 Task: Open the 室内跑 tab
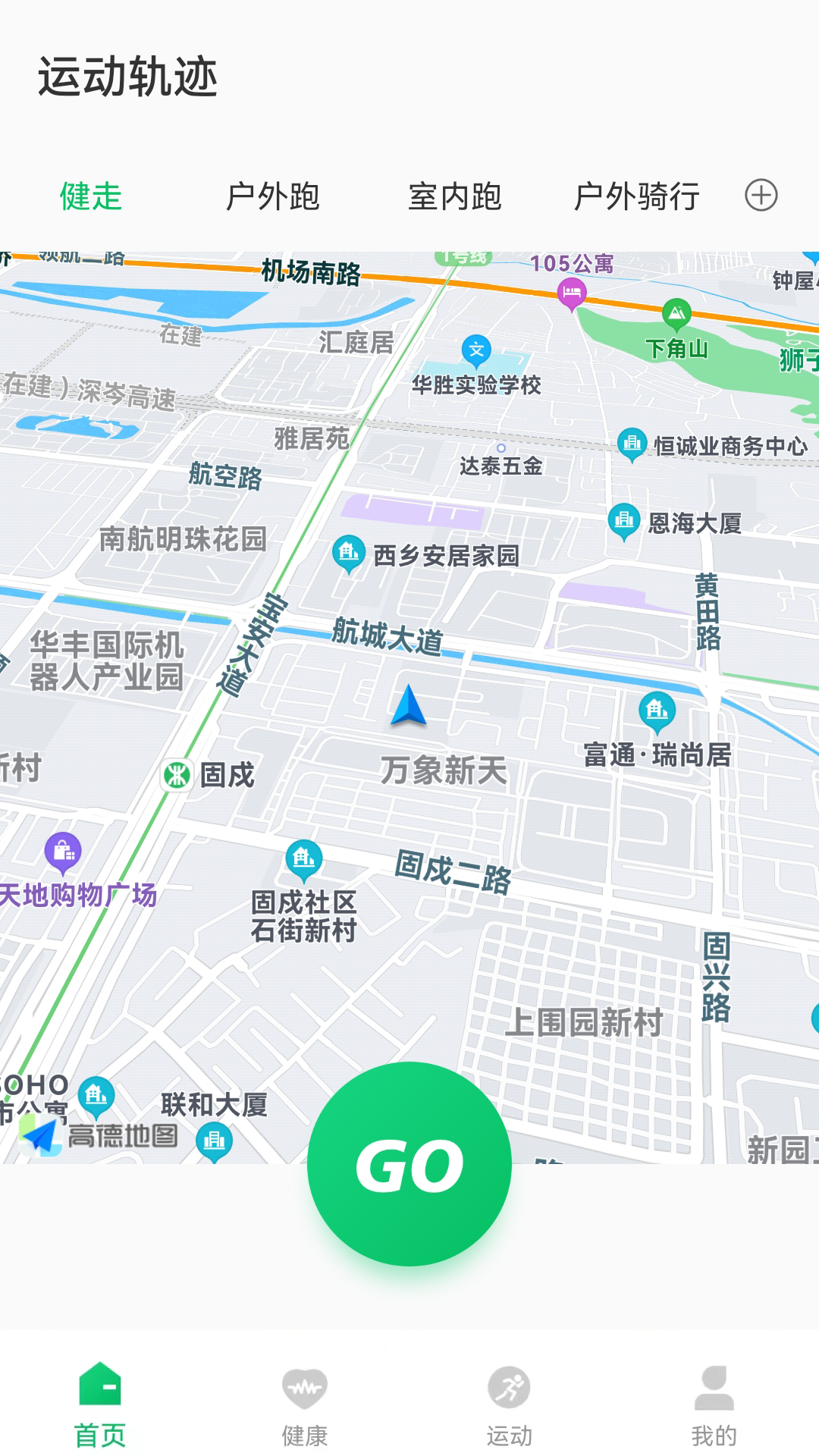456,196
